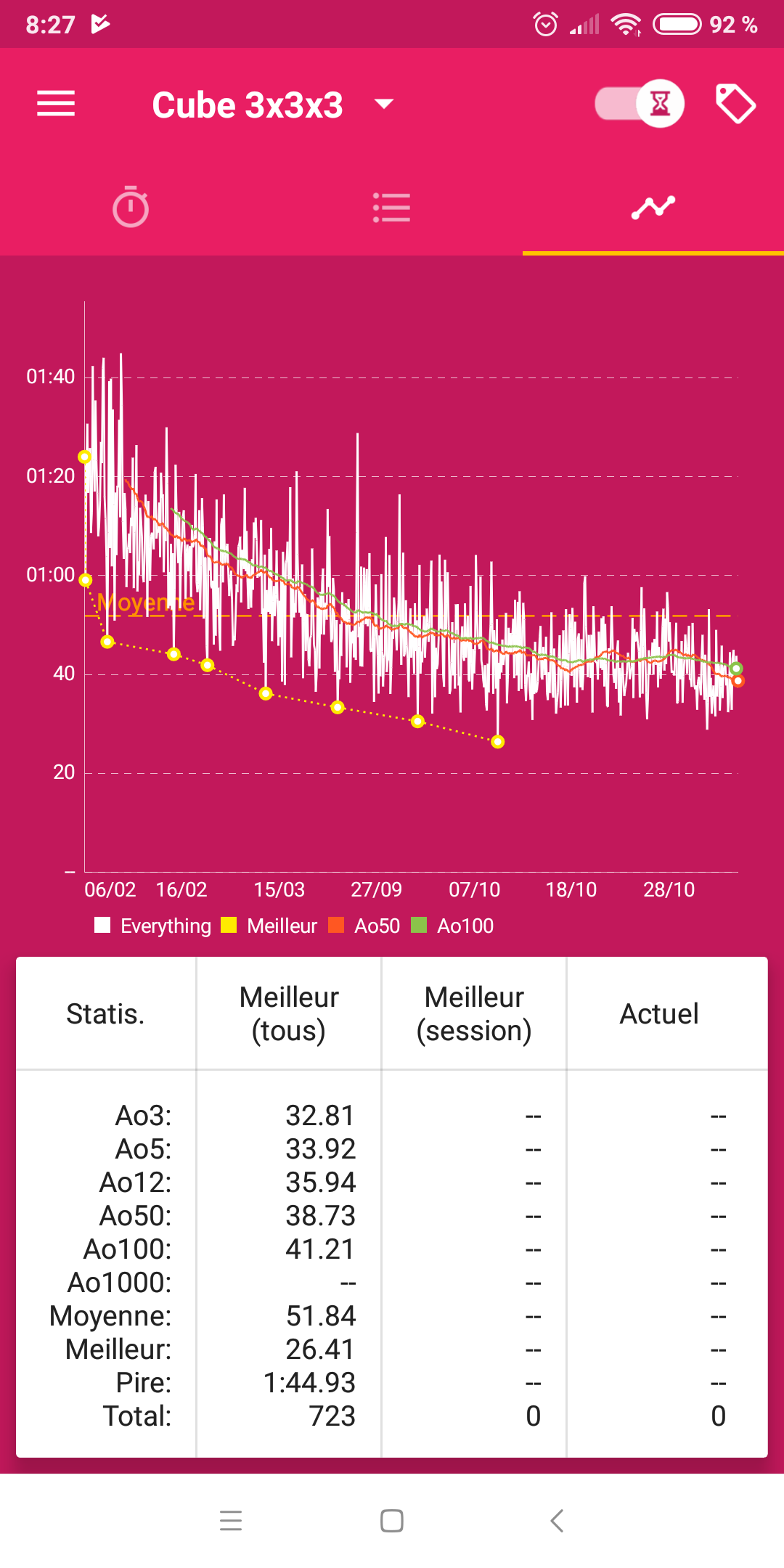Toggle the Ao50 series in chart legend
The width and height of the screenshot is (784, 1568).
pyautogui.click(x=364, y=926)
